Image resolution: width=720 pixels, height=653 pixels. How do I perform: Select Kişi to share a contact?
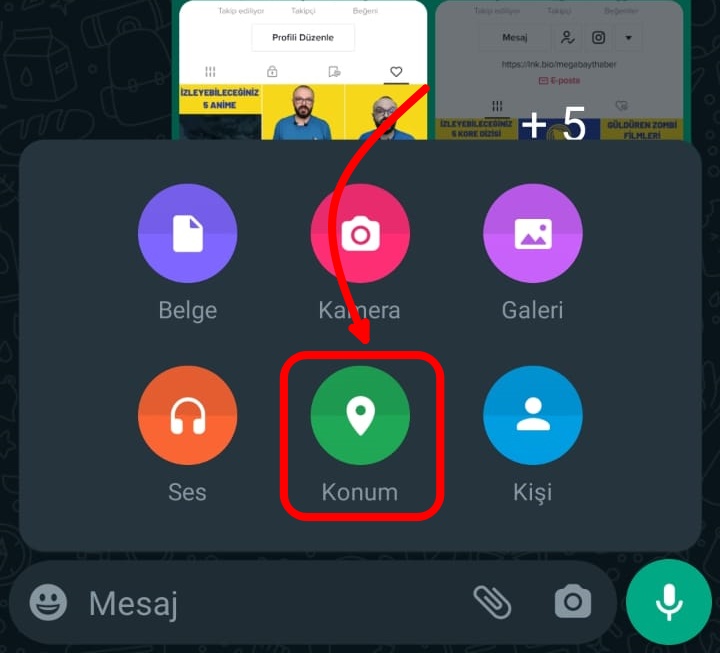tap(532, 415)
